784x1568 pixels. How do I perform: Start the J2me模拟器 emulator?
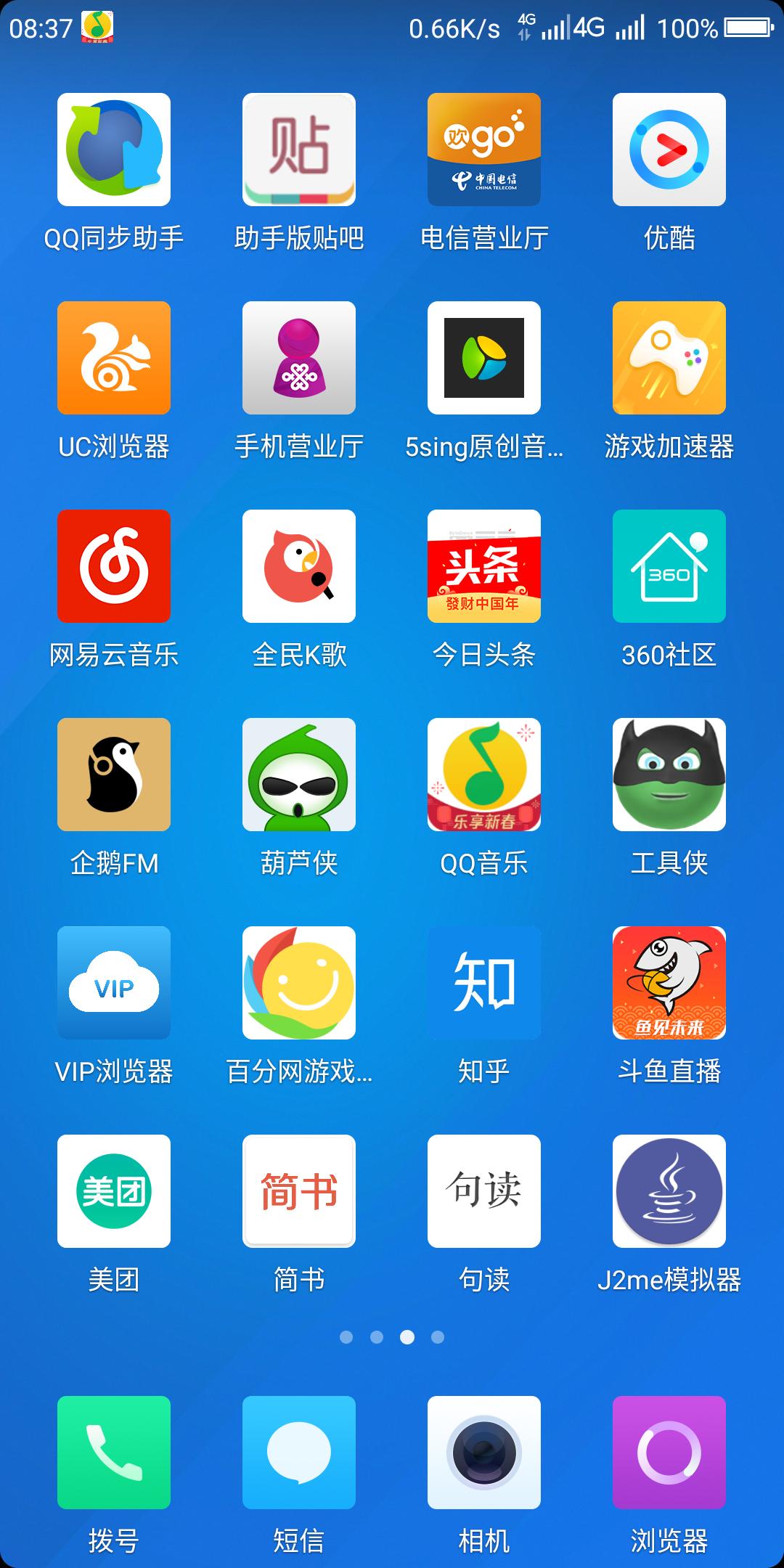(669, 1192)
